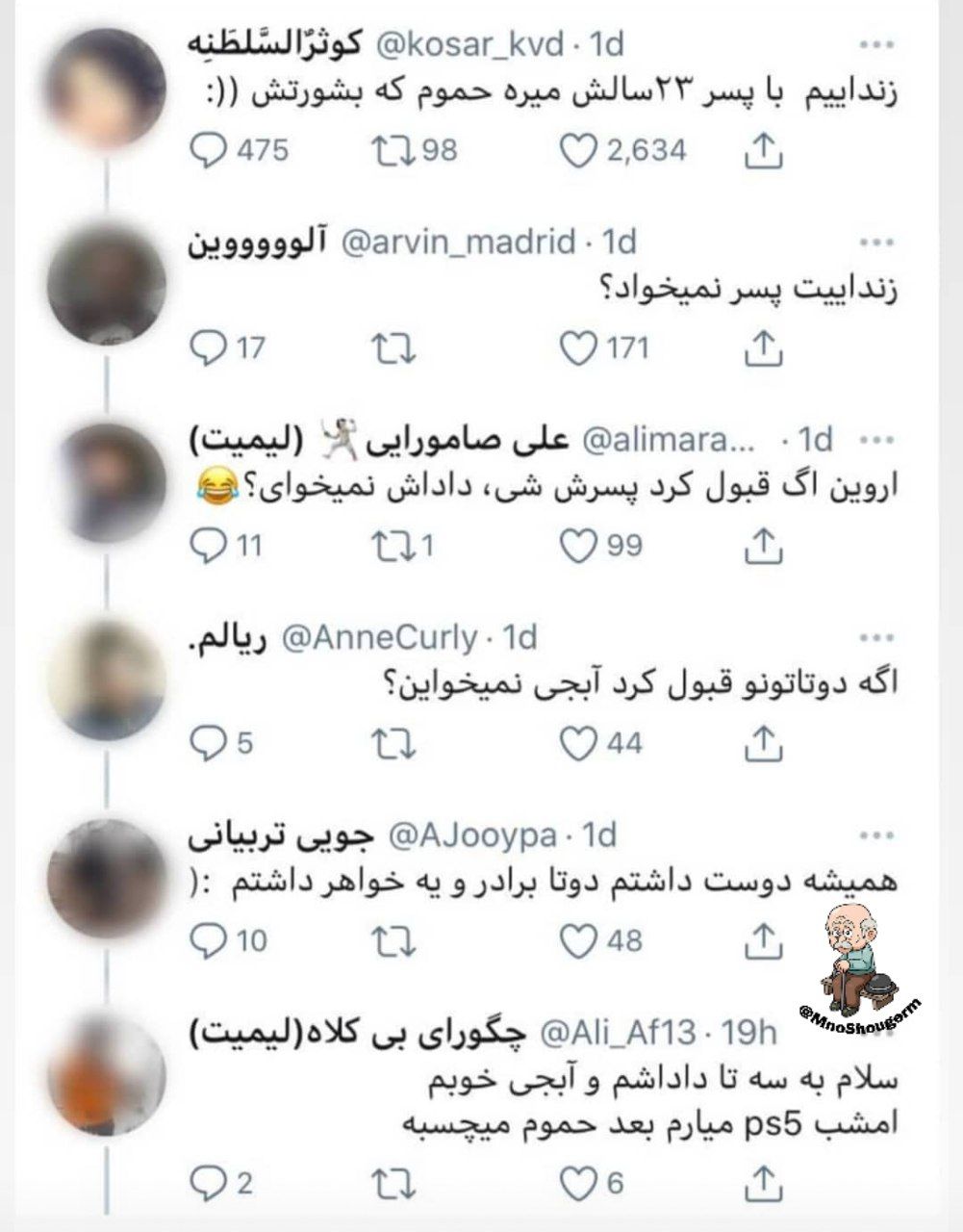
Task: Like the reply from @alimara...
Action: [578, 546]
